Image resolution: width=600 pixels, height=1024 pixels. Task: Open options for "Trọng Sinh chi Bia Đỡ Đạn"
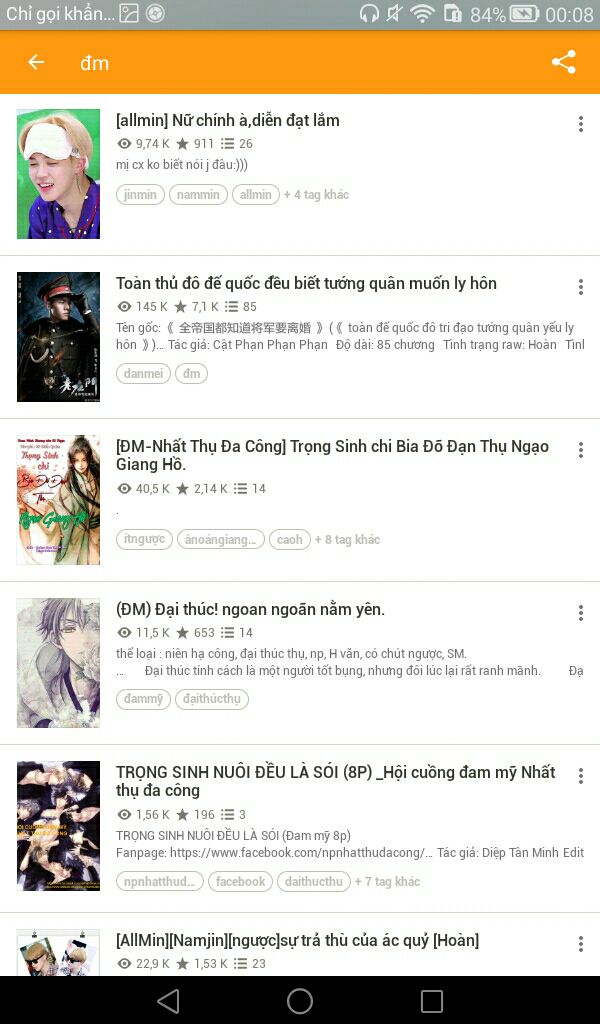pyautogui.click(x=580, y=449)
